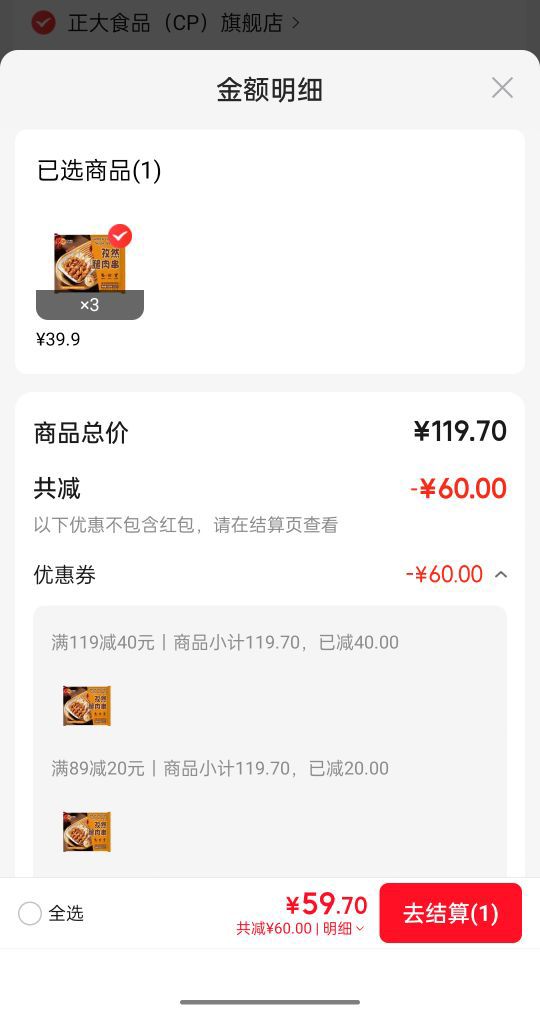Select the 全选 checkbox
Image resolution: width=540 pixels, height=1015 pixels.
30,913
